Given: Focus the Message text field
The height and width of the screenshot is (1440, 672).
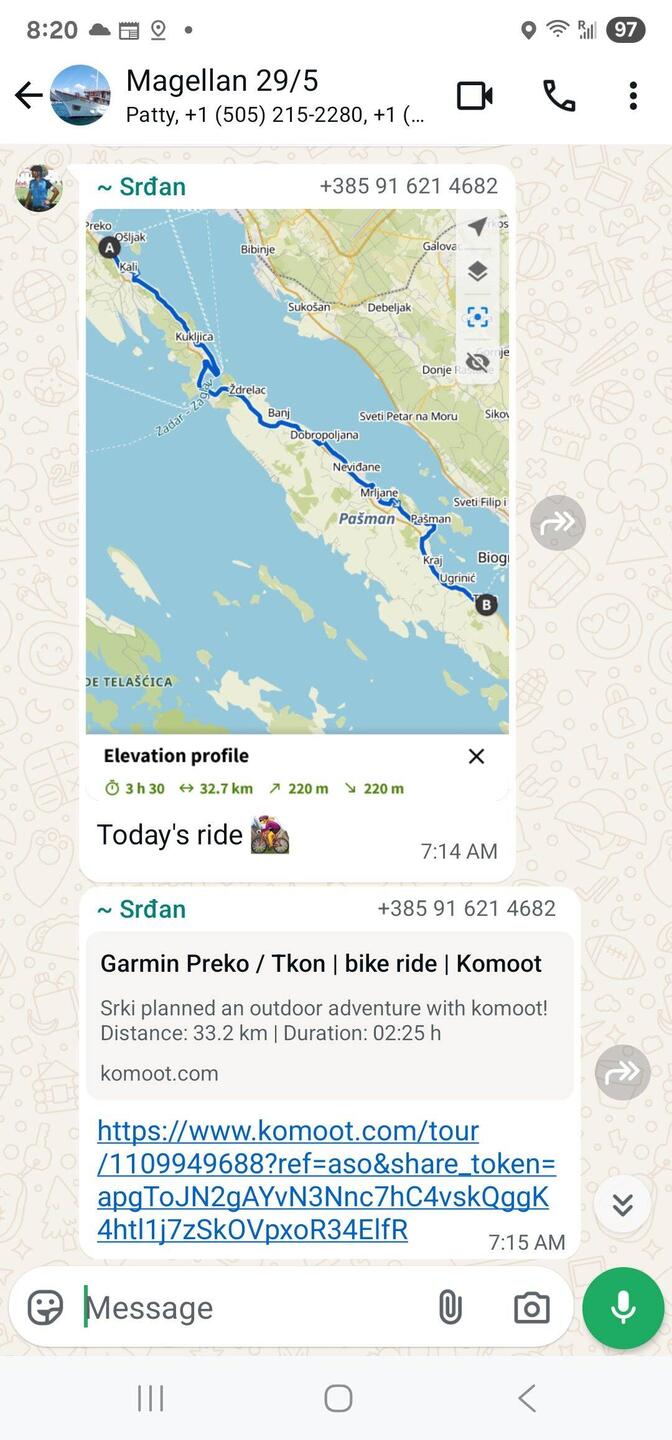Looking at the screenshot, I should click(250, 1308).
